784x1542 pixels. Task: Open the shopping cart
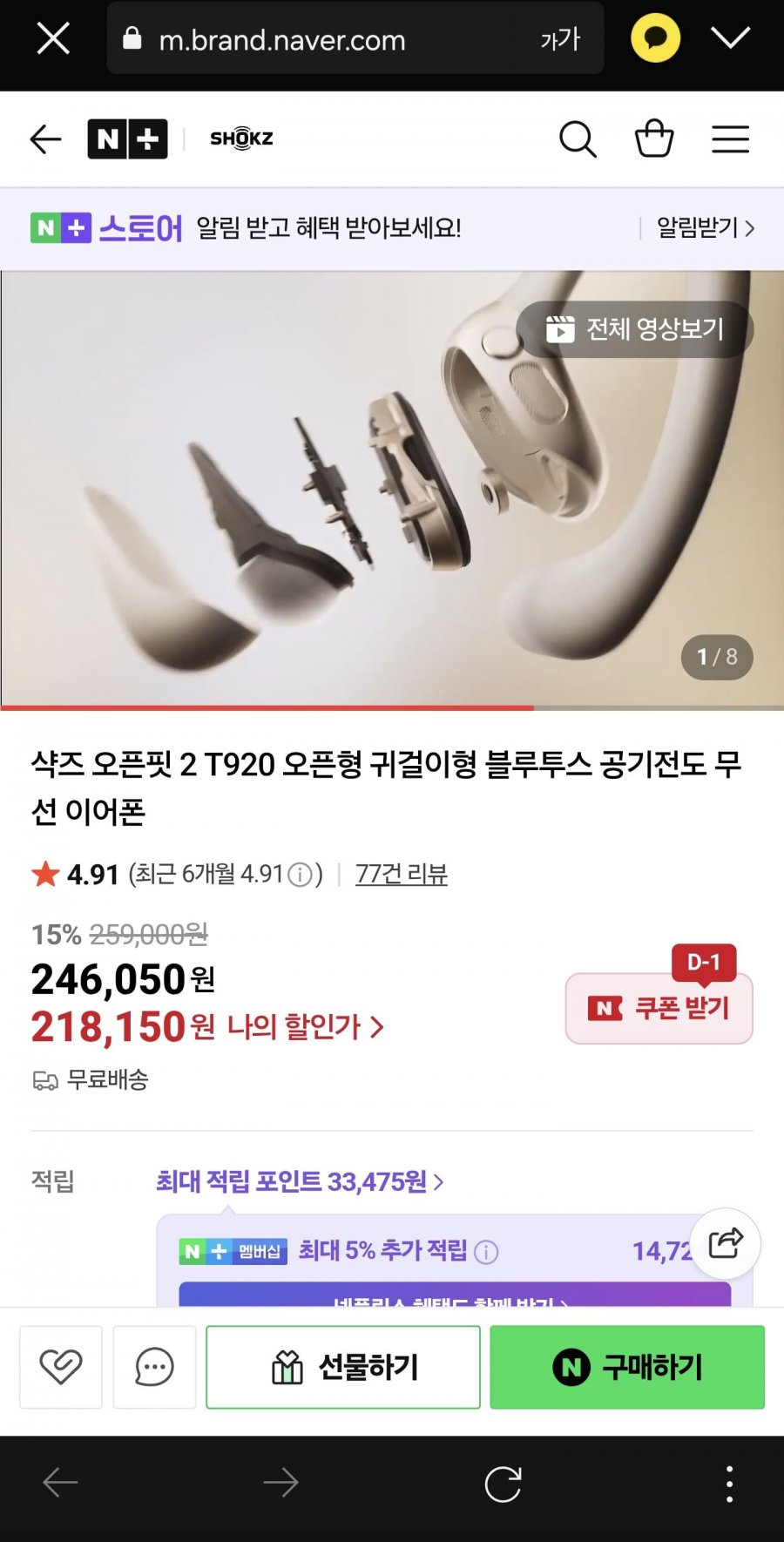pos(654,138)
